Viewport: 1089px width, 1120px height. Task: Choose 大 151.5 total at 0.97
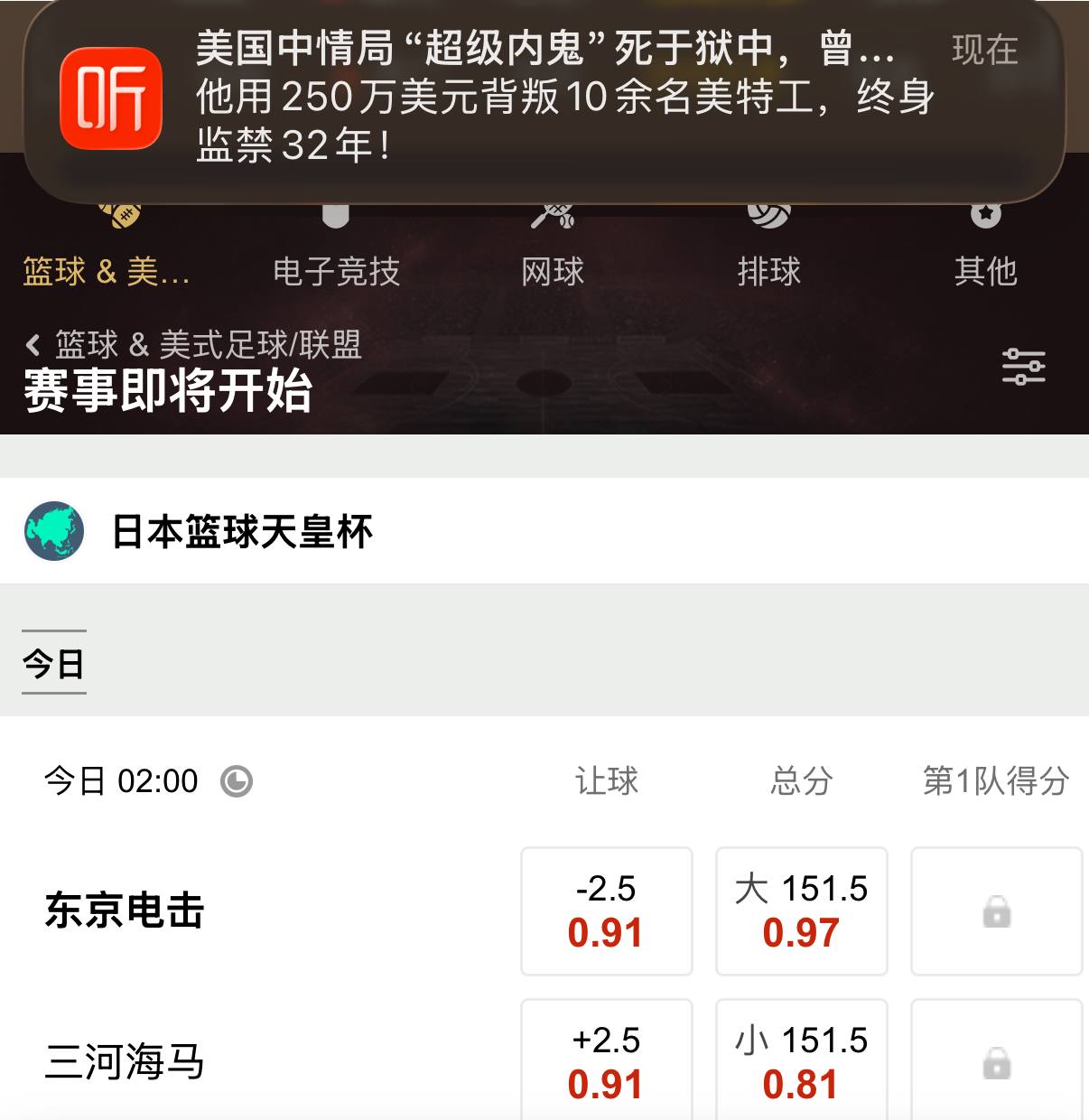tap(801, 910)
